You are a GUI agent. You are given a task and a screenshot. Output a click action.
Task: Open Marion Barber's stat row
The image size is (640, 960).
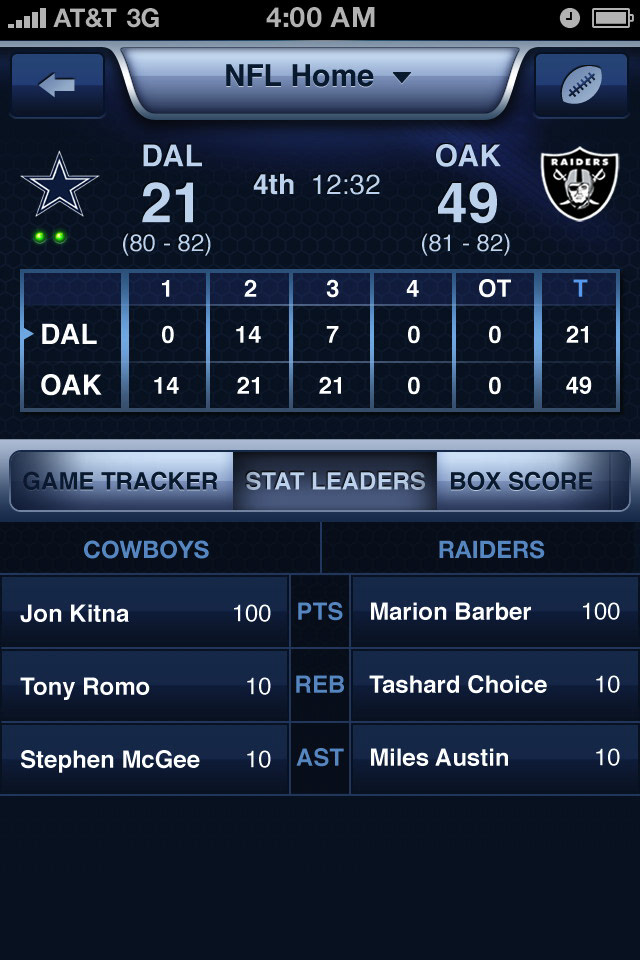click(494, 612)
